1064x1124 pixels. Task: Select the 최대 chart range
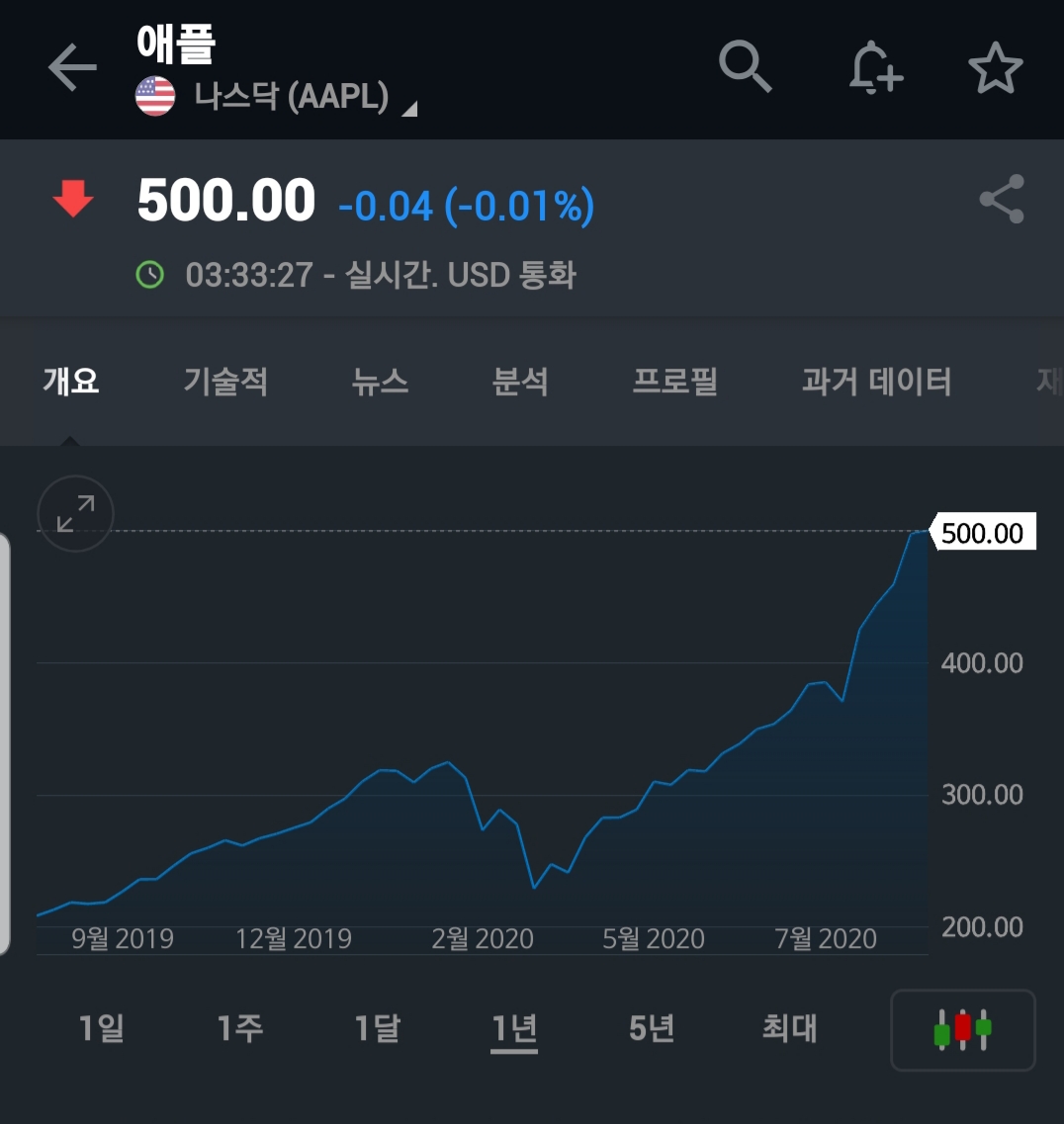click(x=789, y=1028)
